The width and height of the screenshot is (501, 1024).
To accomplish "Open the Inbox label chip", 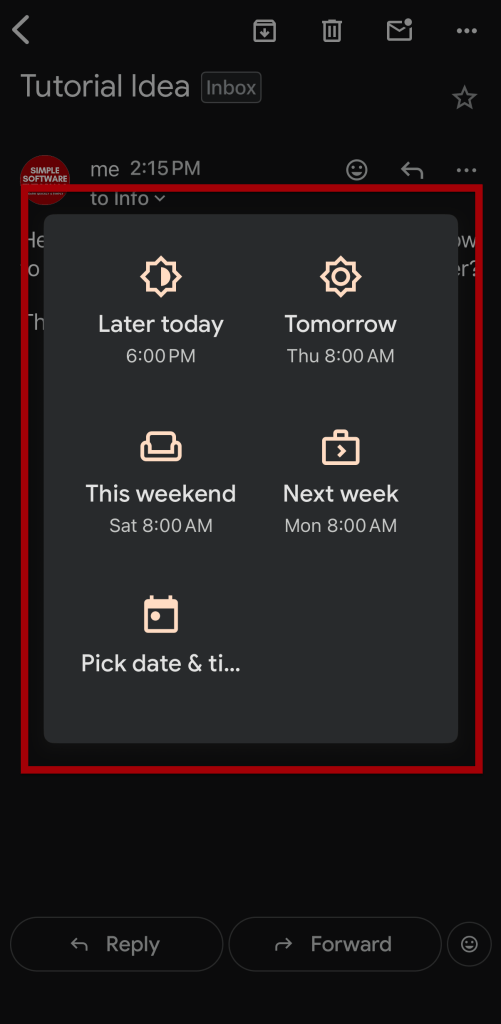I will click(x=231, y=88).
